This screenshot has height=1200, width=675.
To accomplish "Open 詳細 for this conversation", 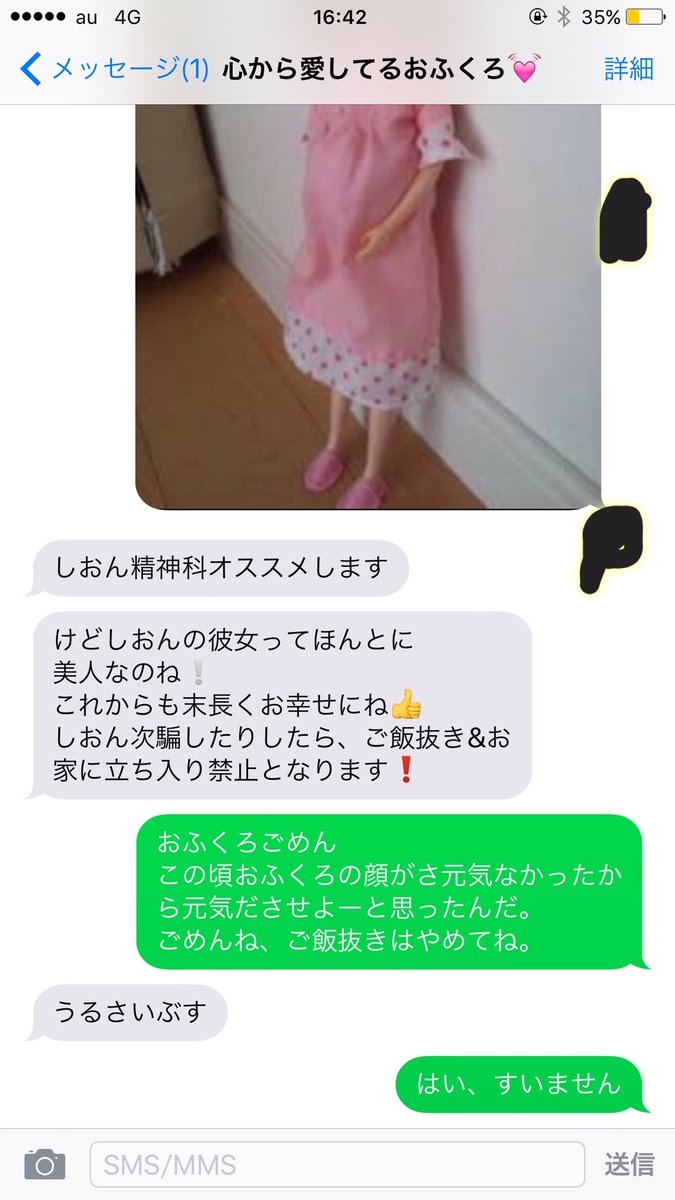I will coord(628,69).
